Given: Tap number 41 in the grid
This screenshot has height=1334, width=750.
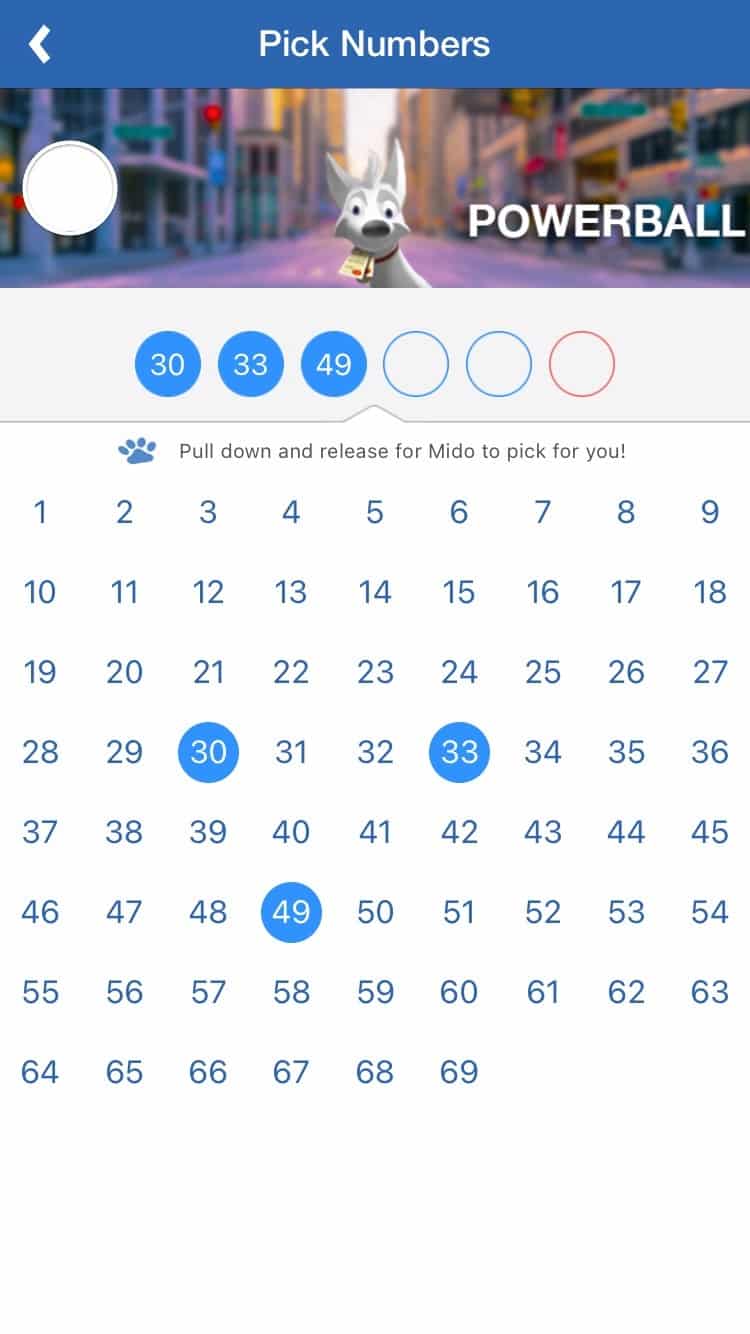Looking at the screenshot, I should coord(375,832).
